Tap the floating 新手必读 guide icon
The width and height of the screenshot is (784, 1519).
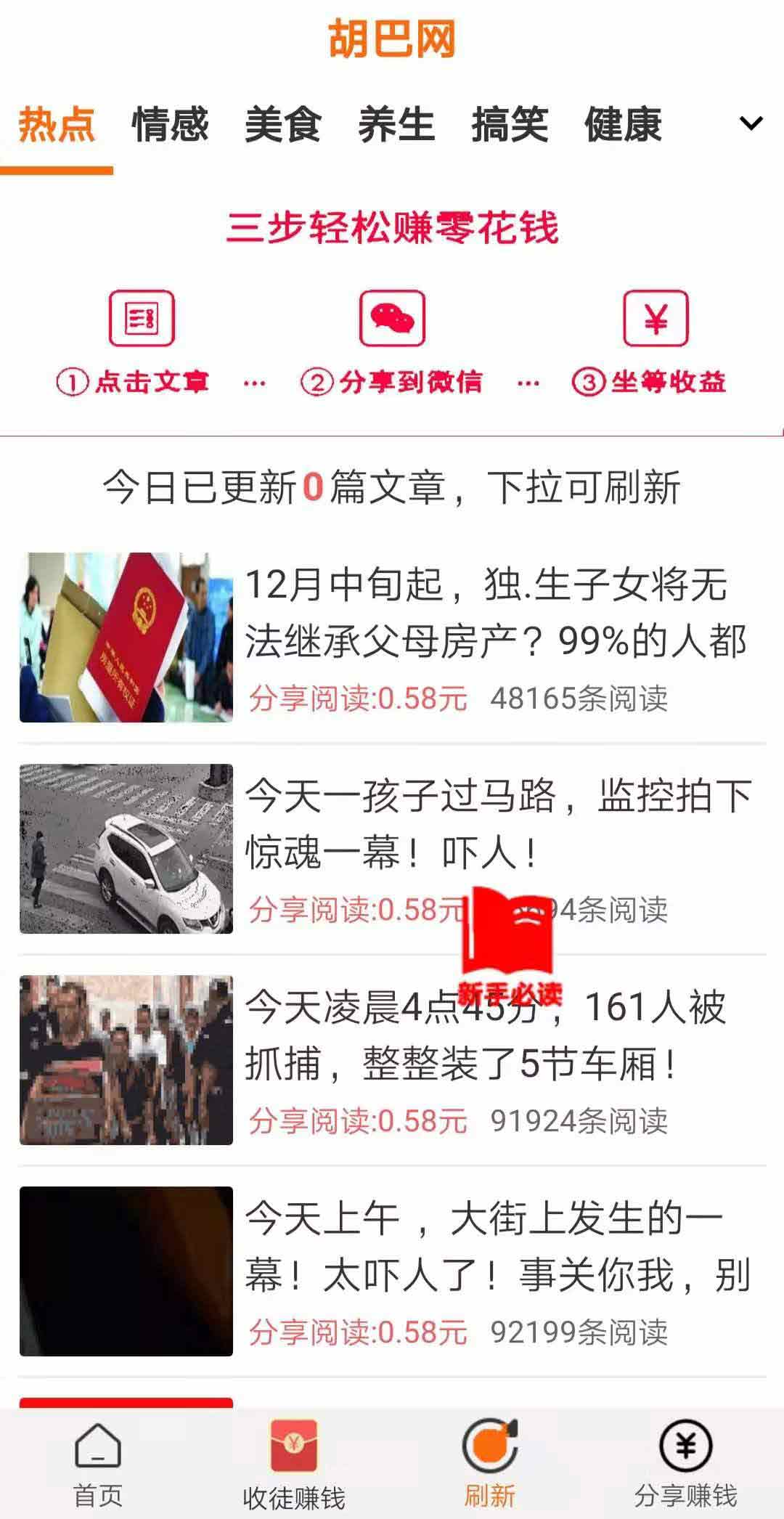[x=510, y=945]
